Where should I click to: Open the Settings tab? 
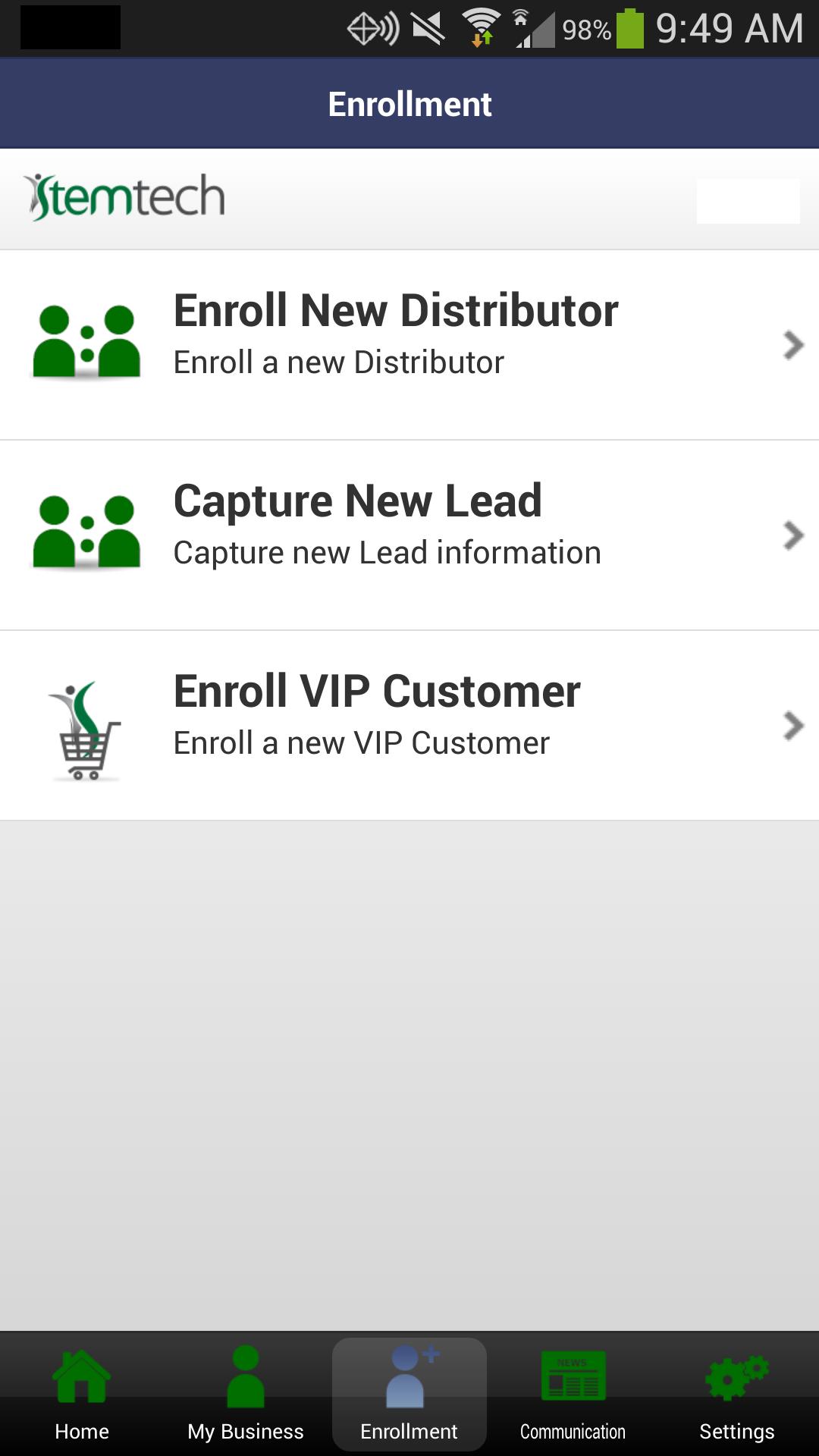736,1395
